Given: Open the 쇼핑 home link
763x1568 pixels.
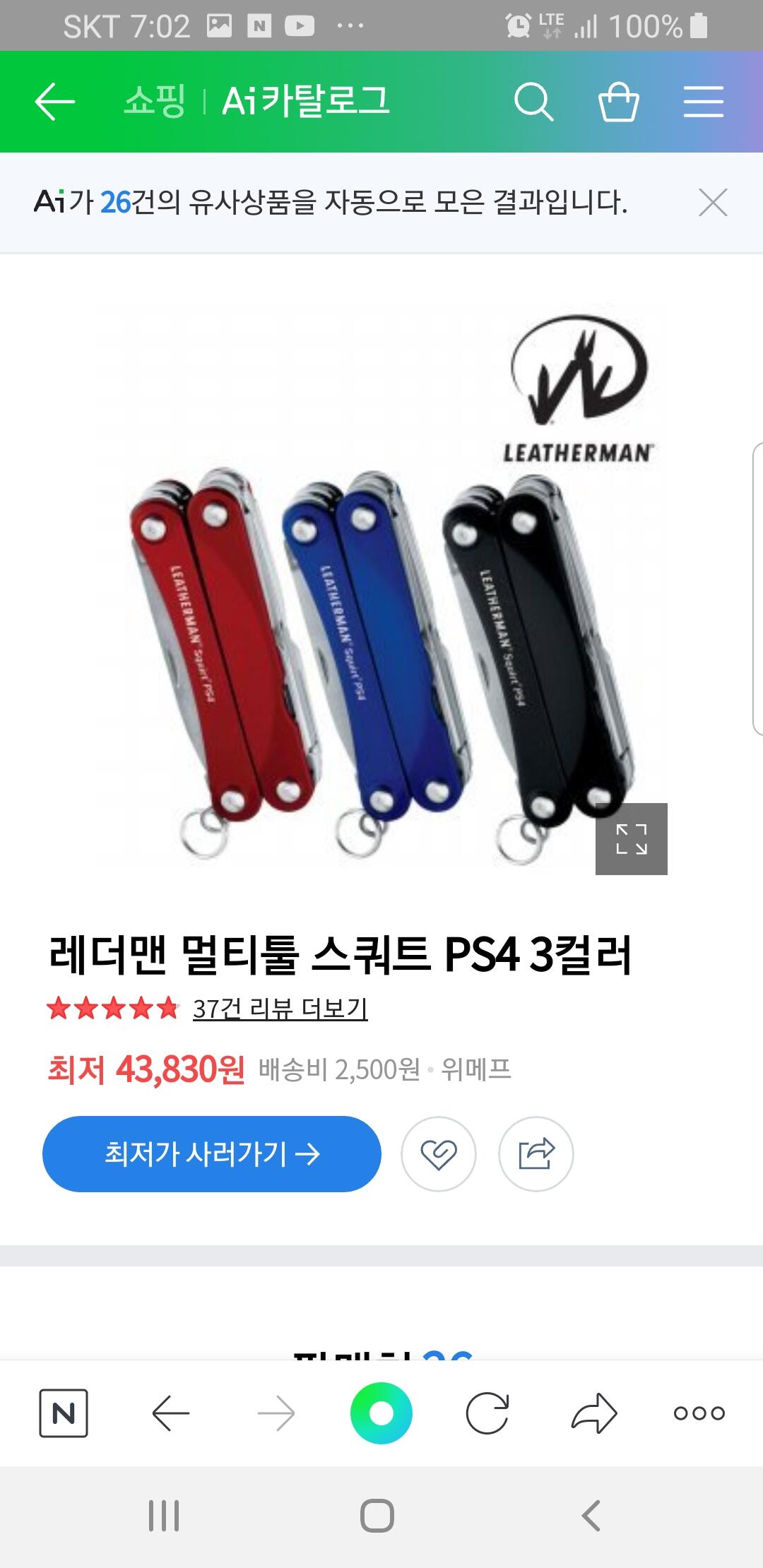Looking at the screenshot, I should click(x=155, y=101).
